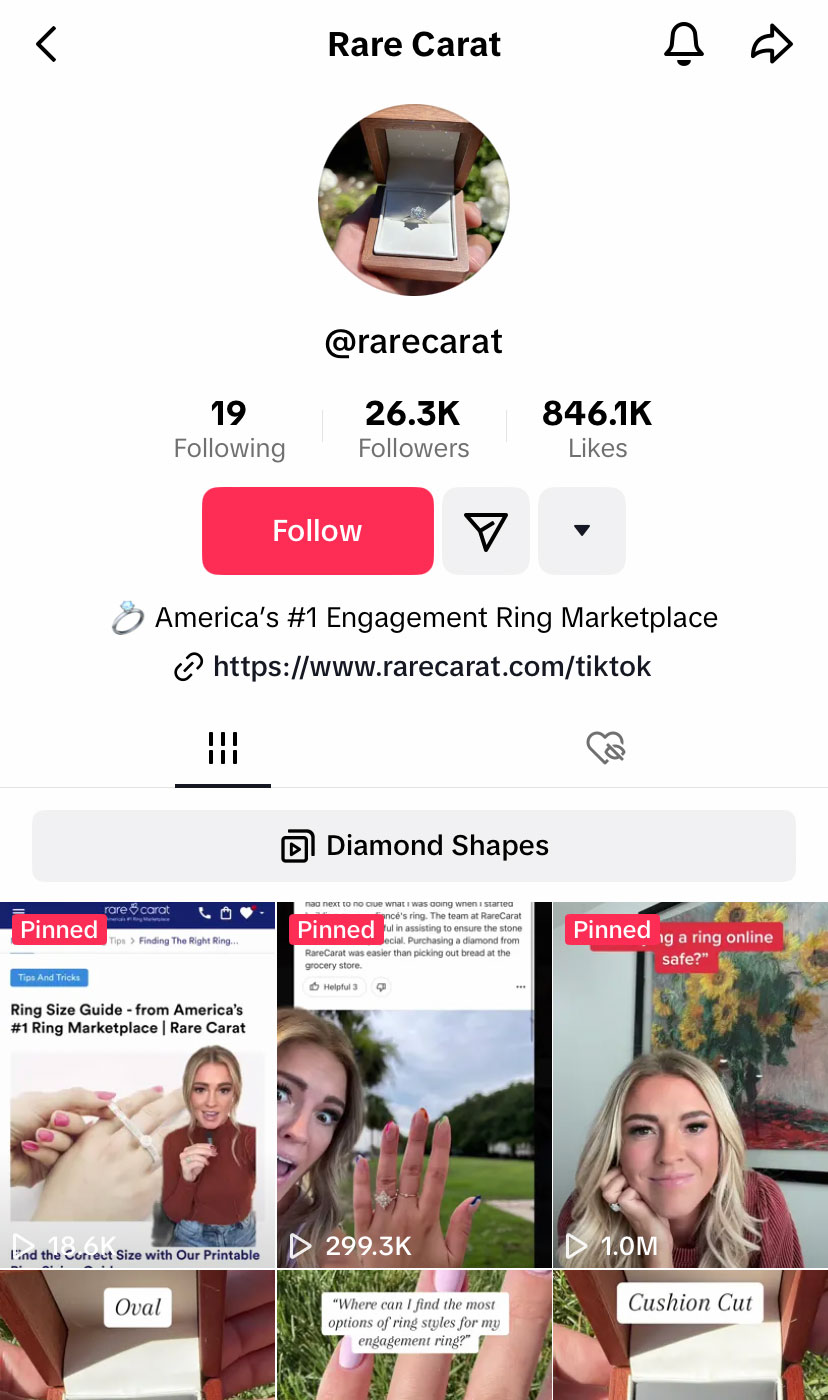This screenshot has width=828, height=1400.
Task: Play the pinned video with 299.3K views
Action: coord(414,1085)
